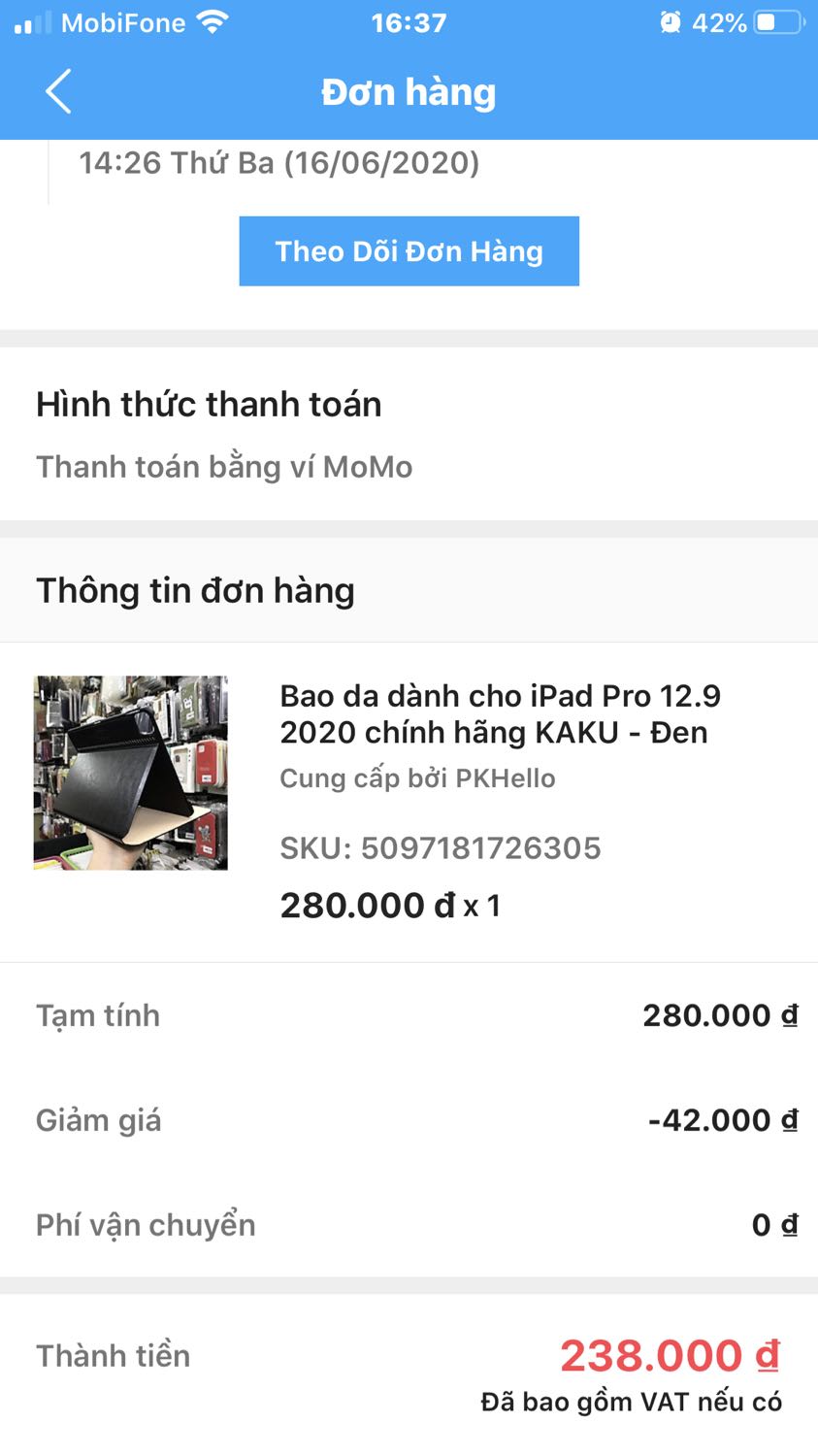This screenshot has width=818, height=1456.
Task: Tap the clock showing 16:37
Action: click(409, 21)
